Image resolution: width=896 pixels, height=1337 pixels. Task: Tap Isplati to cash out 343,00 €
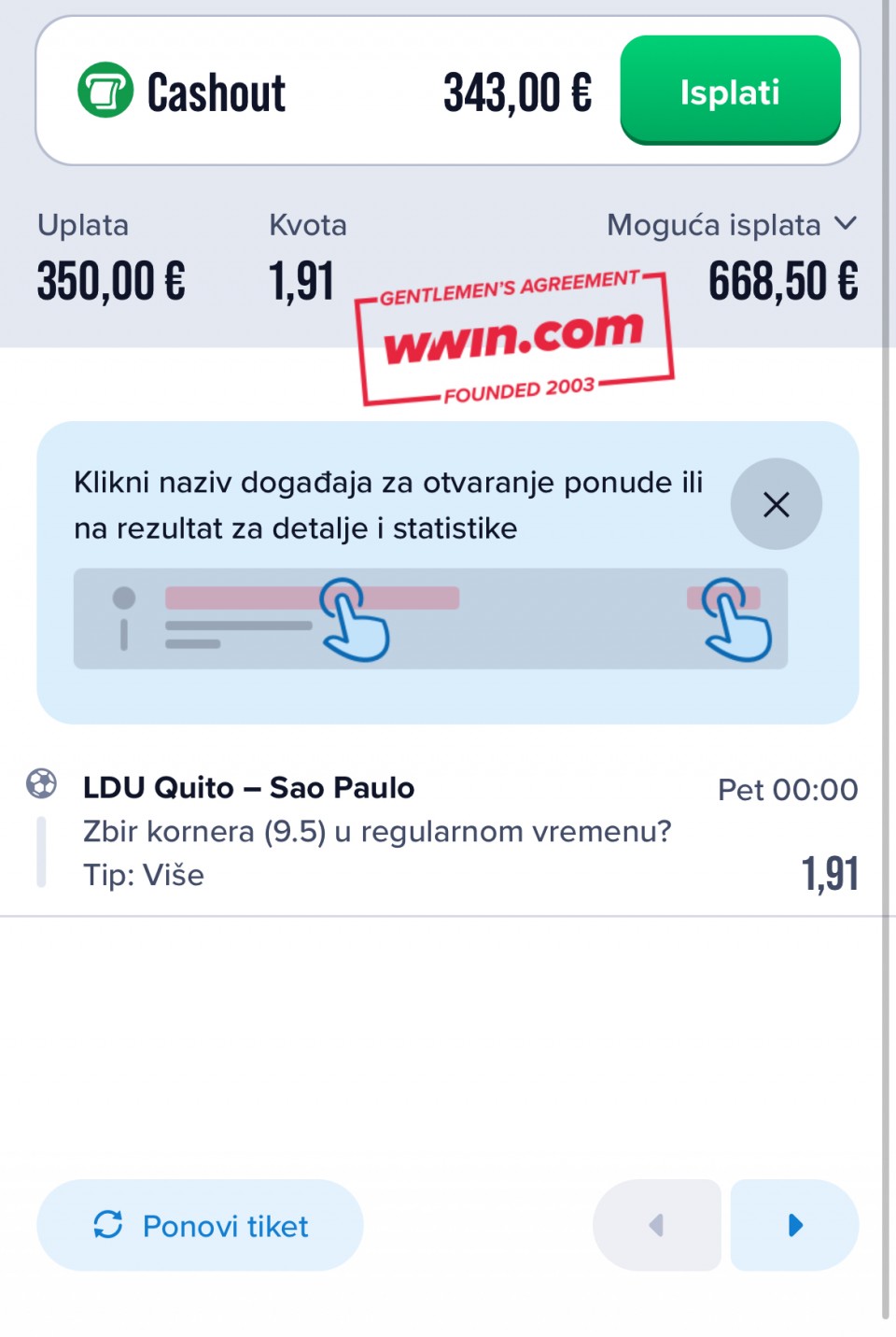coord(730,91)
